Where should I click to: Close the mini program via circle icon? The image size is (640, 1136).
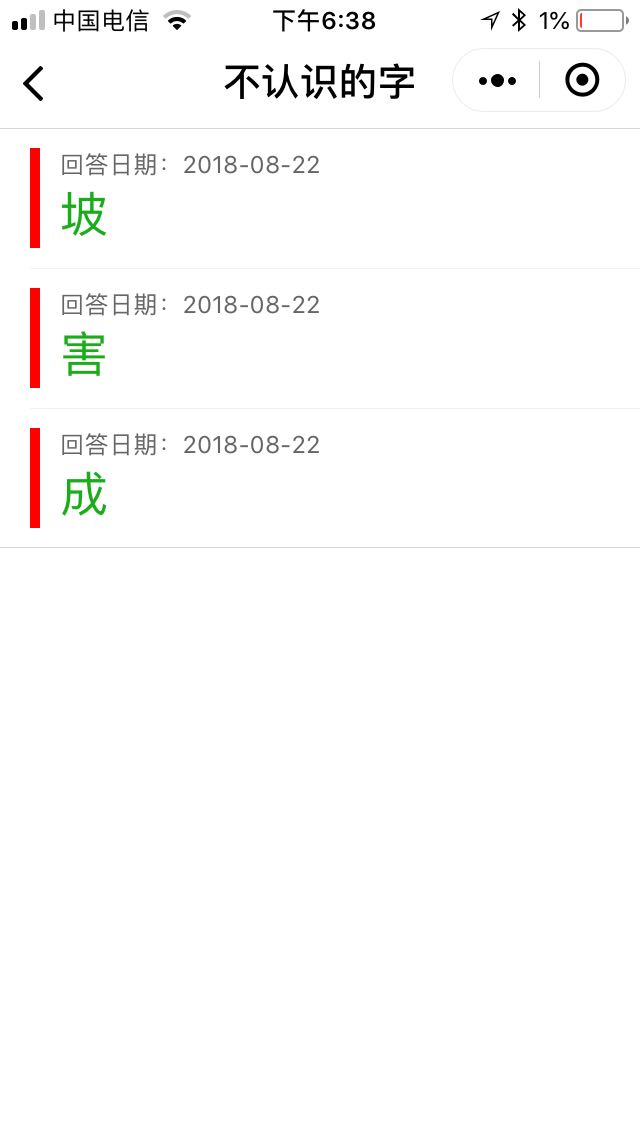582,80
